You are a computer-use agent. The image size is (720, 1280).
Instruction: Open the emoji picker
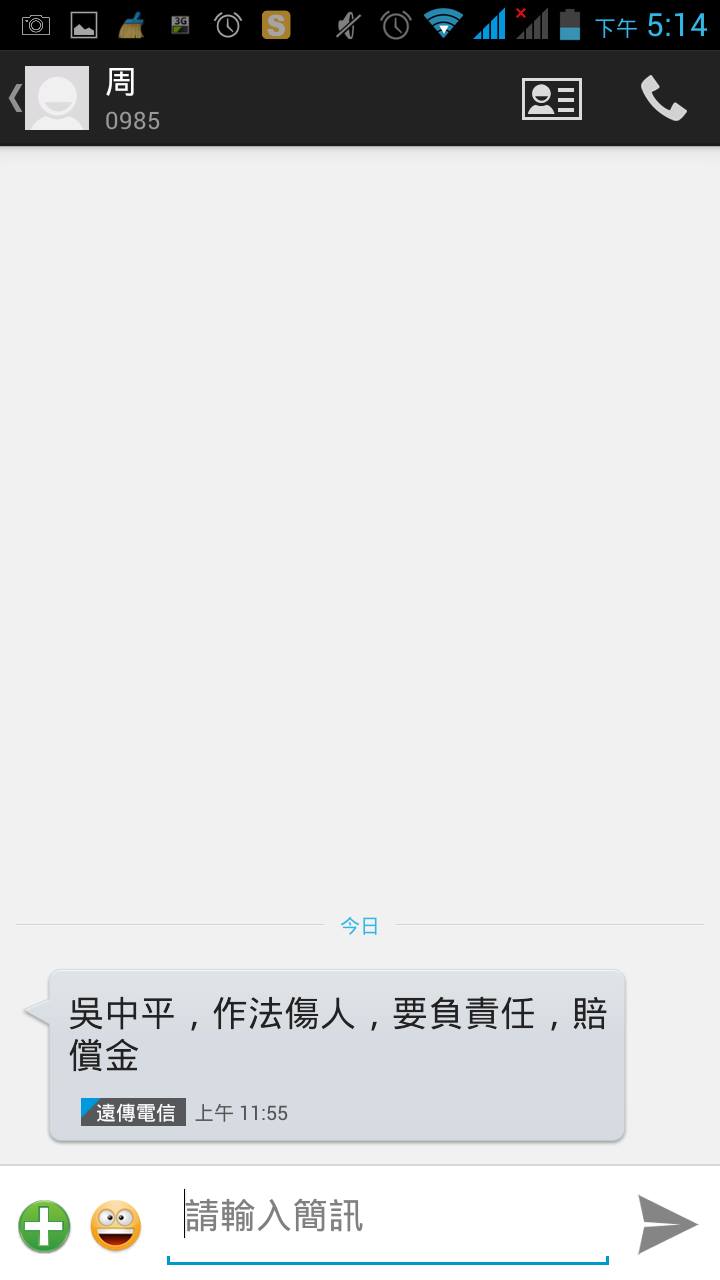tap(116, 1226)
